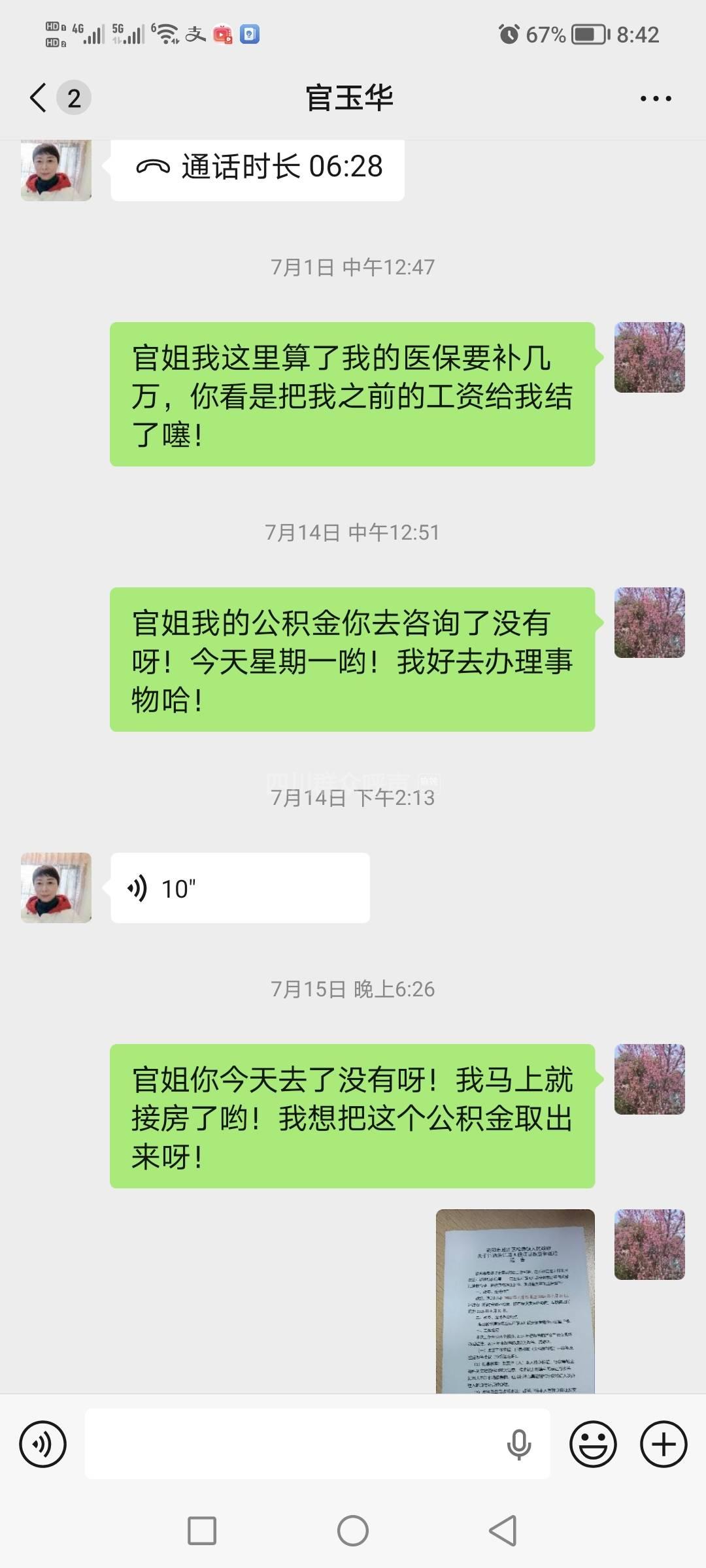Open the call duration 06:28 record
706x1568 pixels.
click(258, 167)
